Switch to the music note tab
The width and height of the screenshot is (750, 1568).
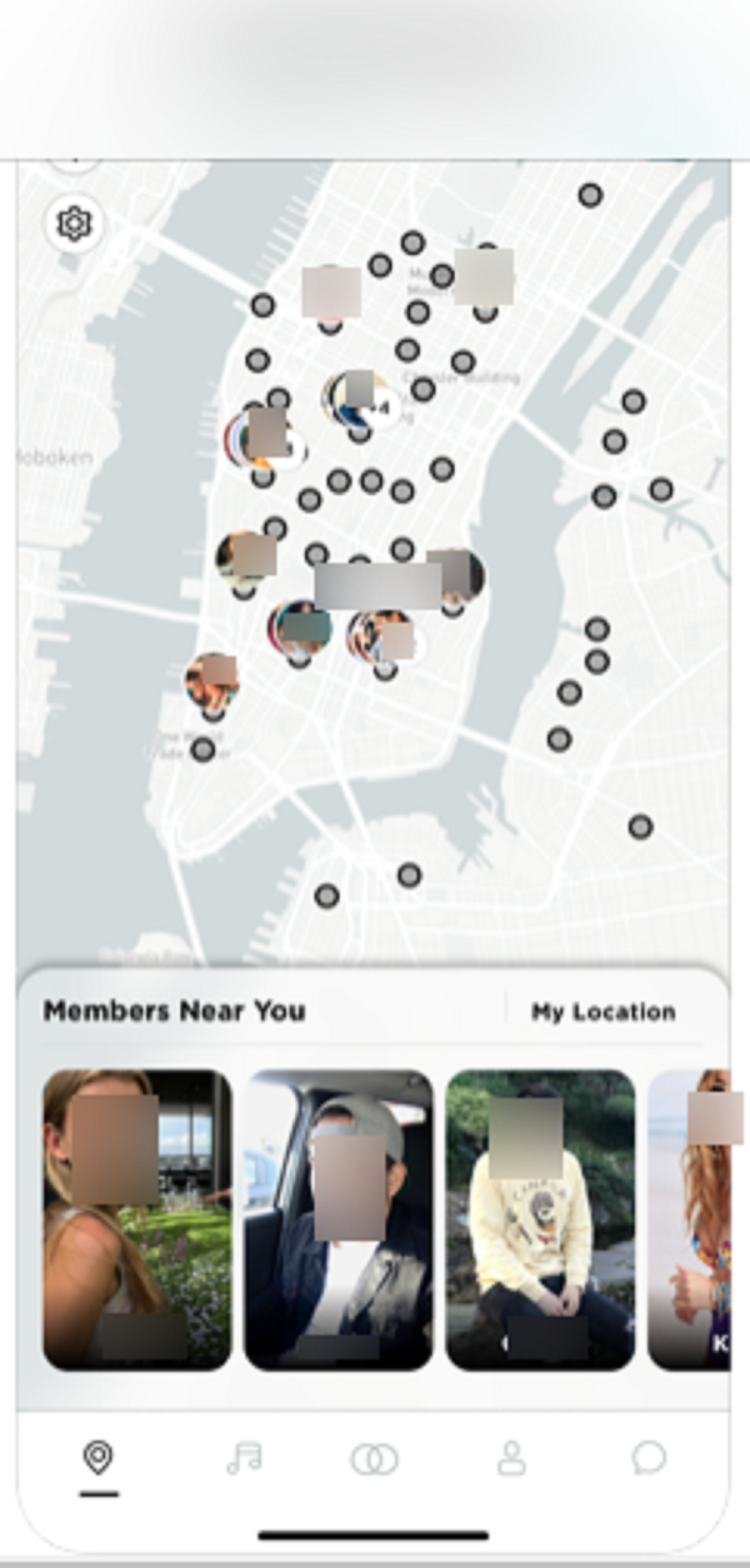click(244, 1458)
